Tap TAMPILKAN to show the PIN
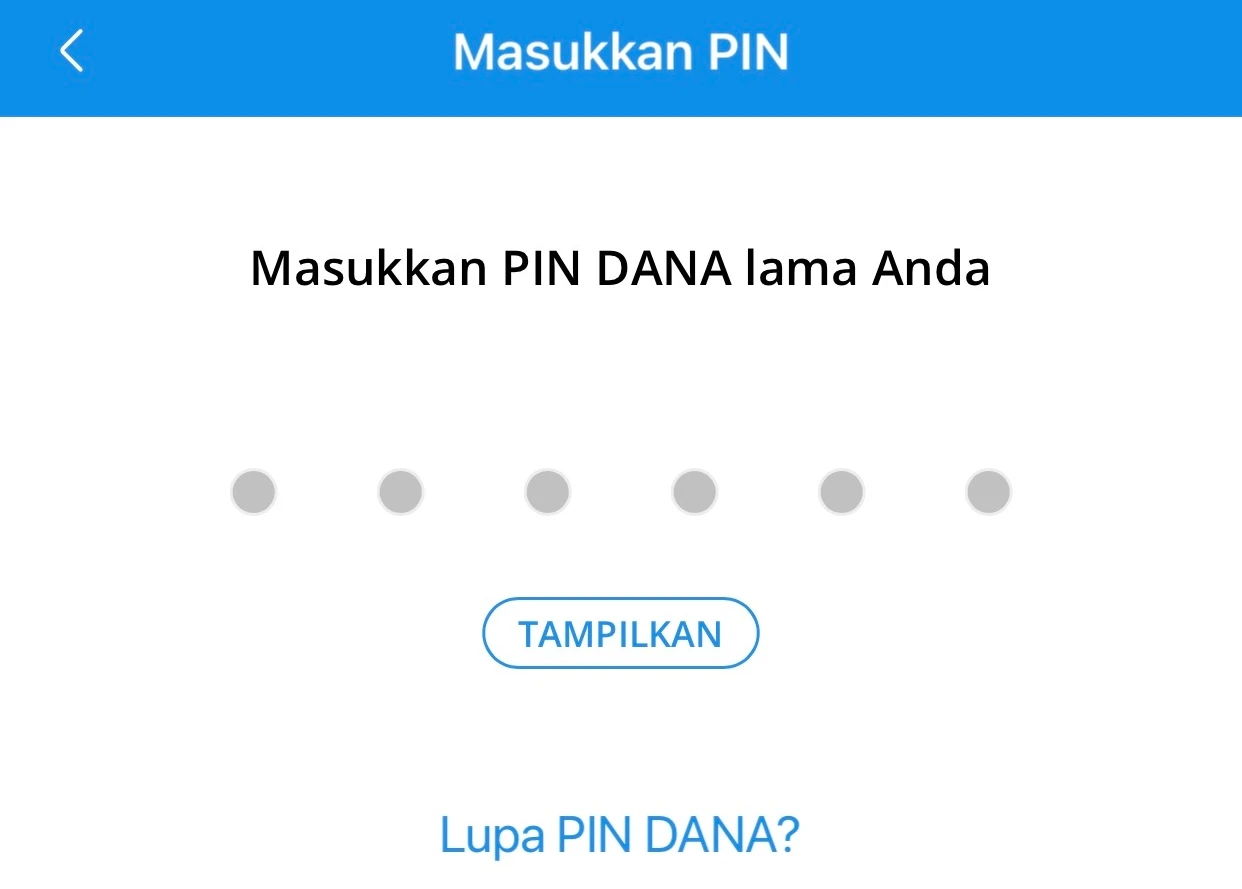Viewport: 1242px width, 889px height. click(620, 634)
